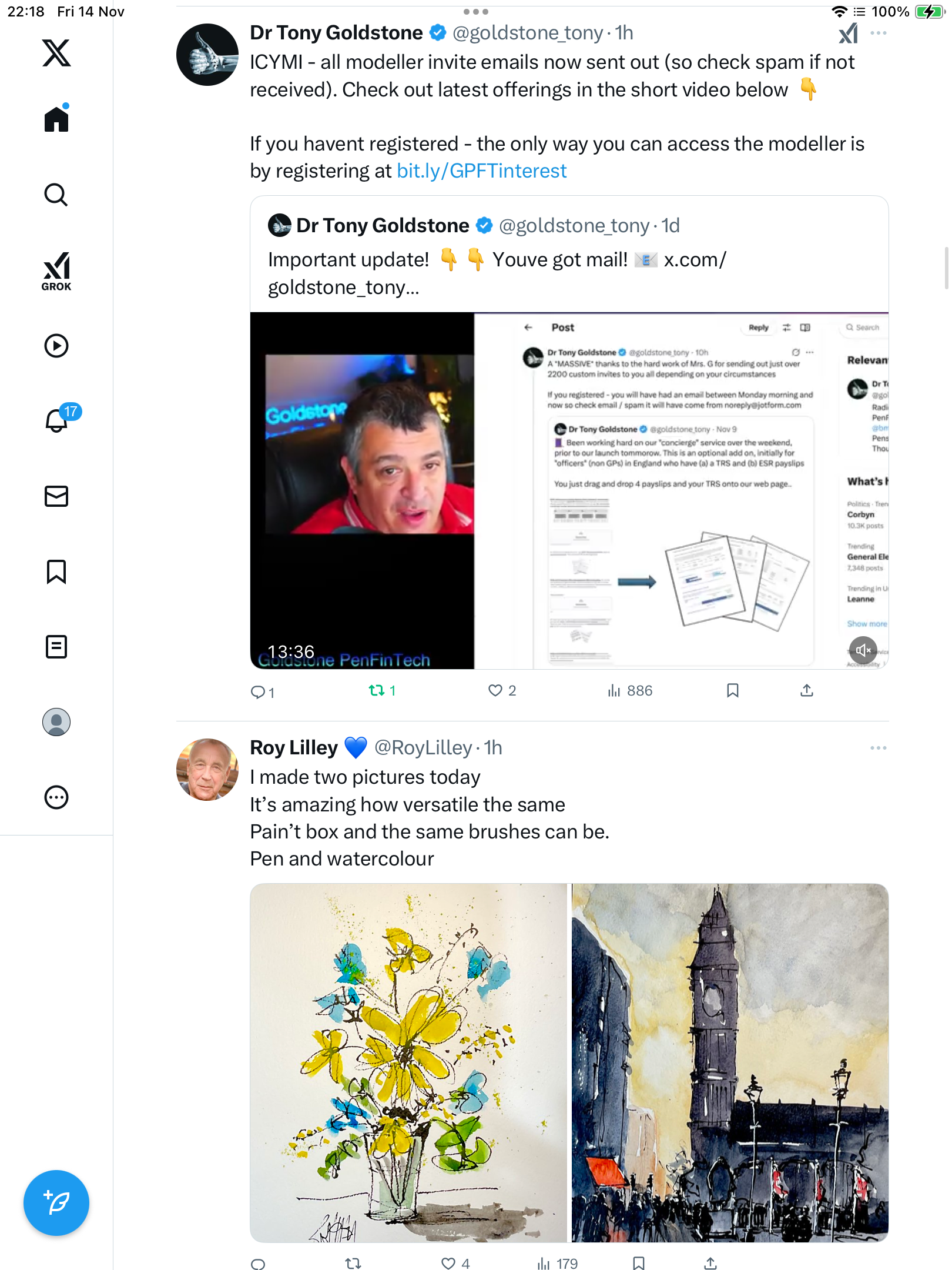Like Dr Tony Goldstone's post
The width and height of the screenshot is (952, 1270).
coord(495,690)
